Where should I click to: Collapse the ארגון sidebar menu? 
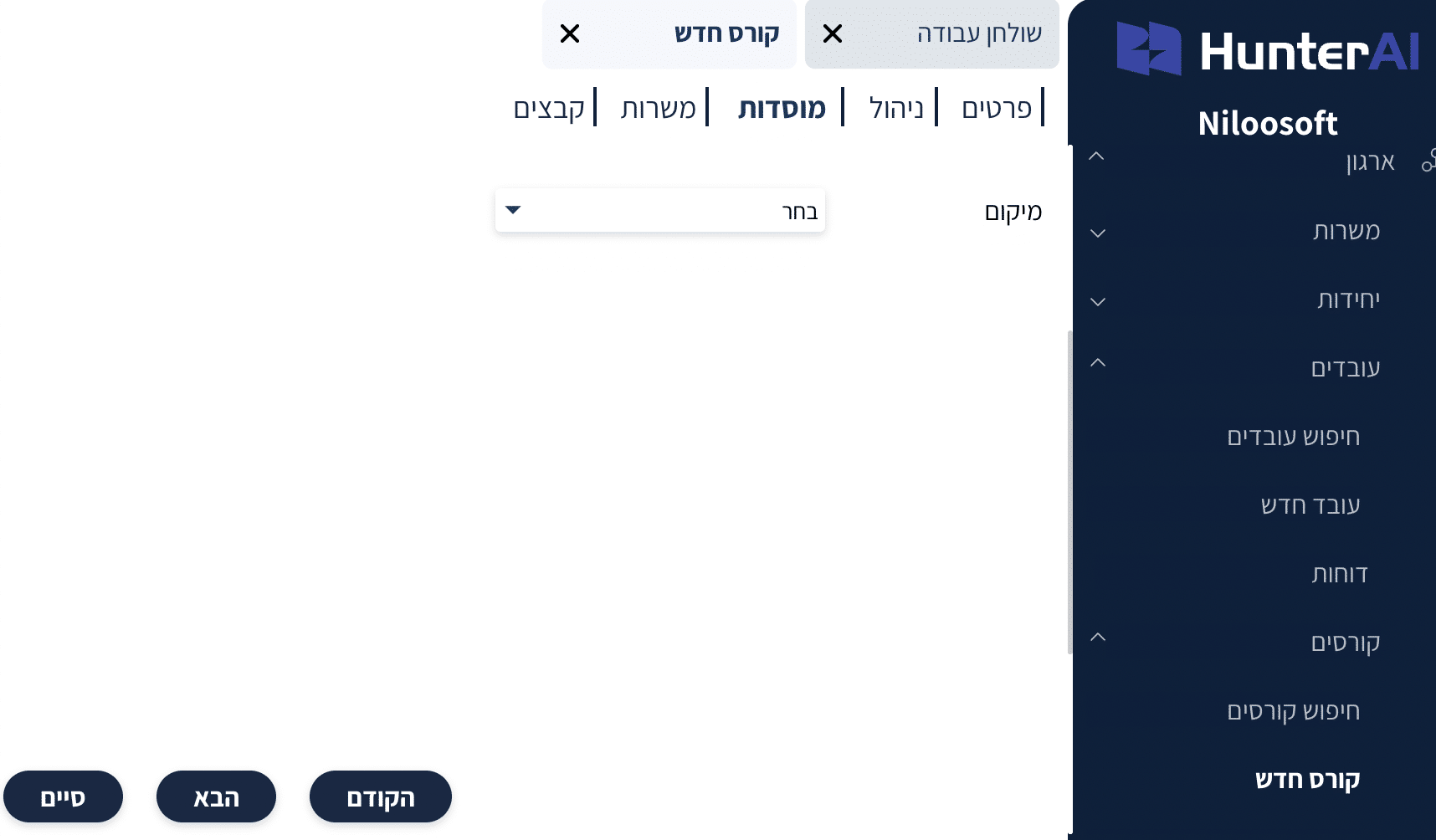coord(1096,157)
